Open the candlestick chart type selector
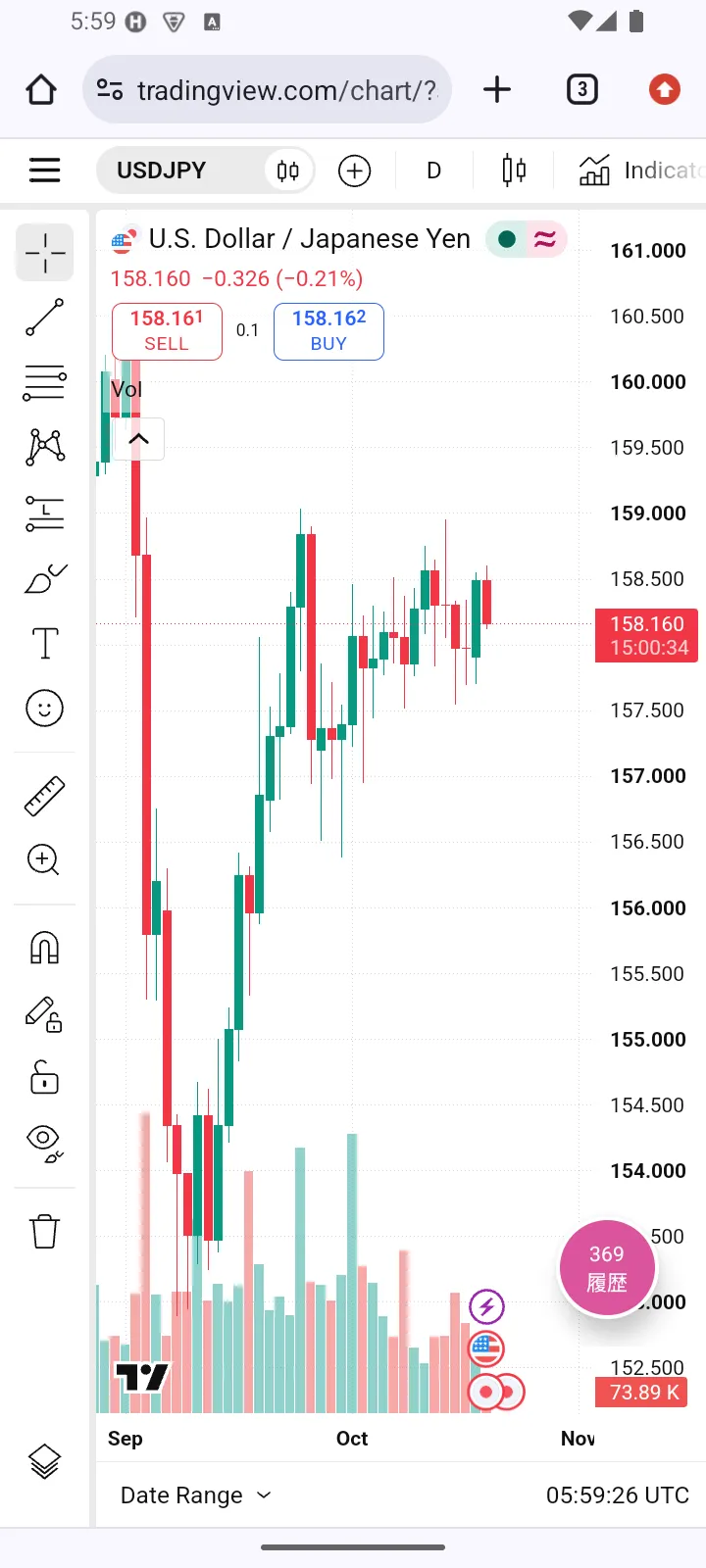Image resolution: width=706 pixels, height=1568 pixels. (x=514, y=171)
